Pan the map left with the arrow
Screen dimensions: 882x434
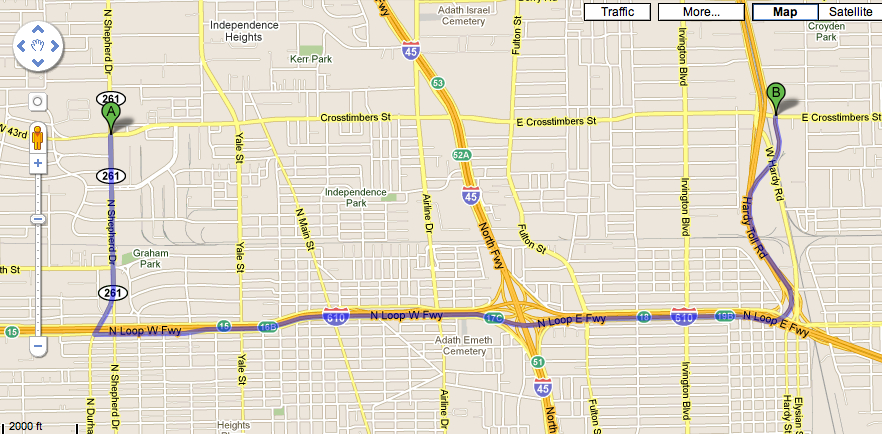[x=21, y=46]
